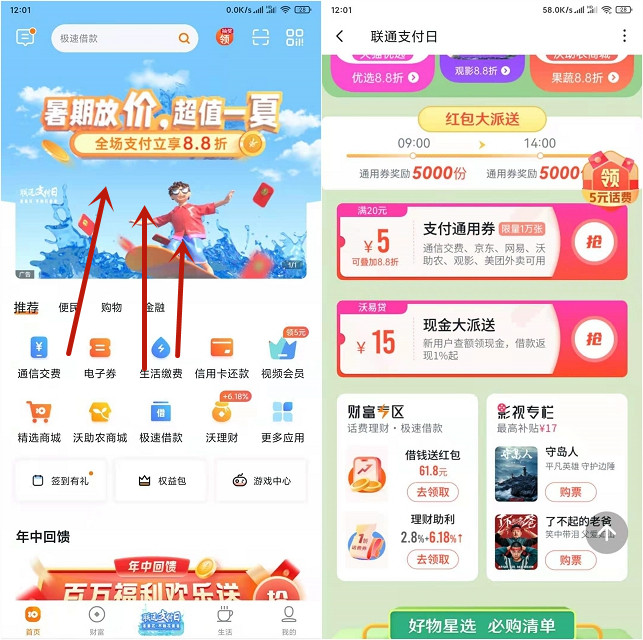This screenshot has width=643, height=640.
Task: Open the scan icon in the top bar
Action: 260,38
